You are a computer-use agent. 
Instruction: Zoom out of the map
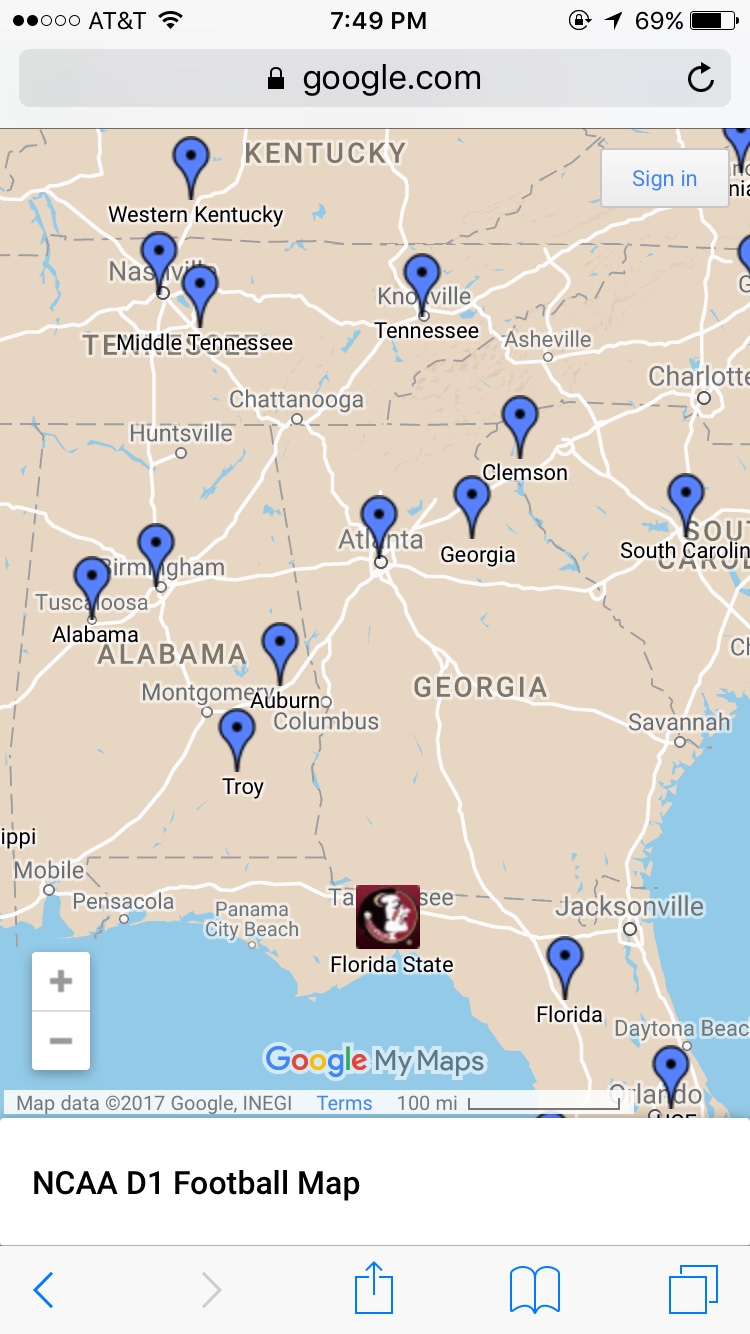[61, 1041]
